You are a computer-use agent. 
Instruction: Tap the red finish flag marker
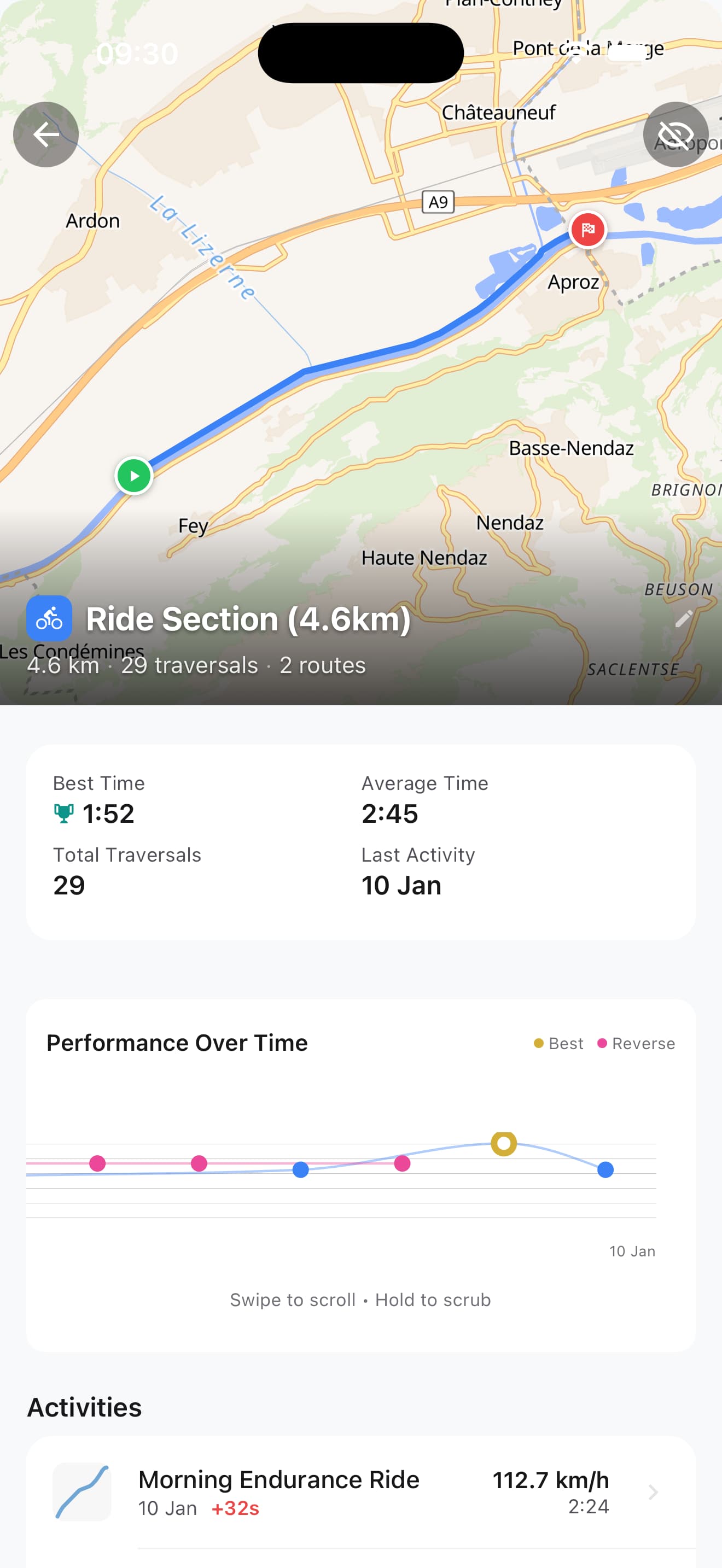point(587,230)
